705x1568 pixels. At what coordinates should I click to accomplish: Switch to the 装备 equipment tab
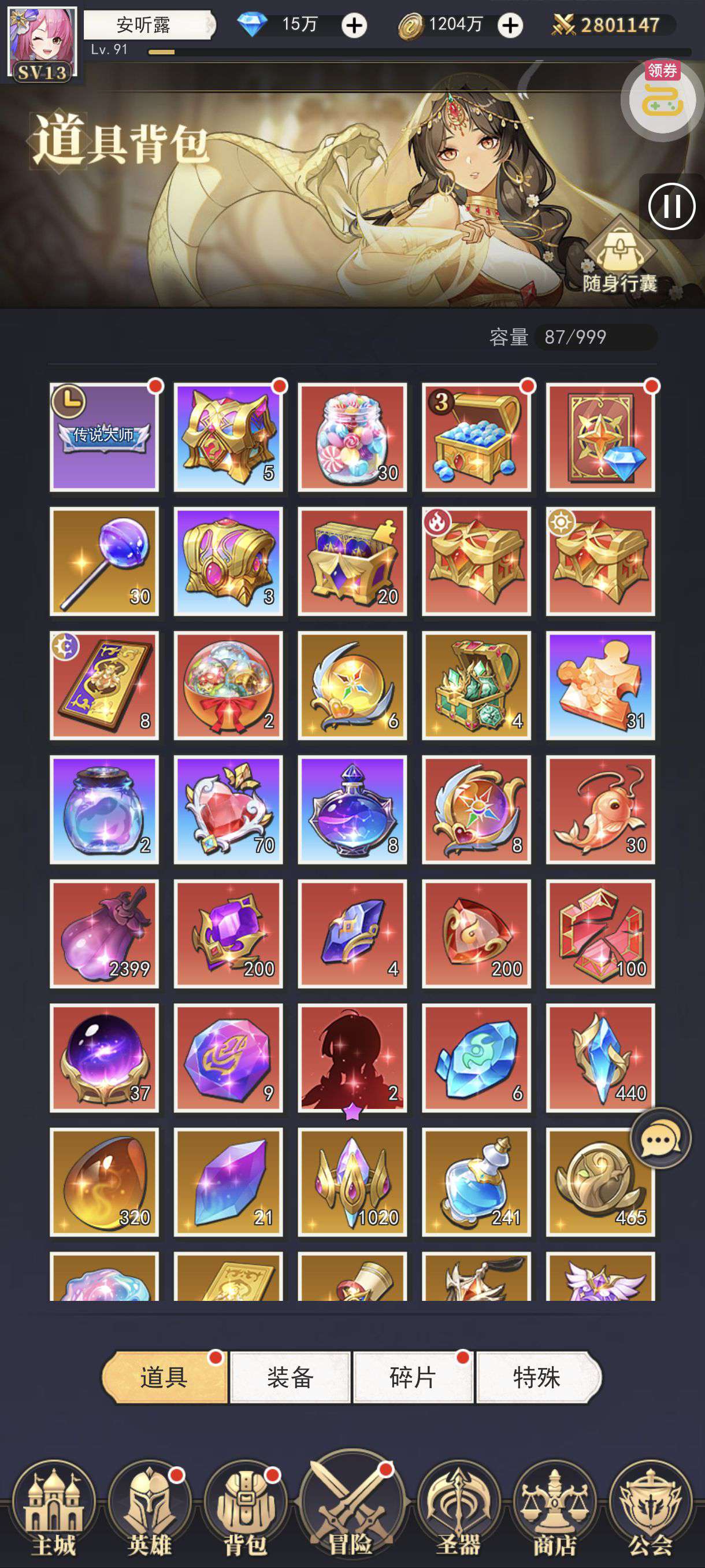290,1377
